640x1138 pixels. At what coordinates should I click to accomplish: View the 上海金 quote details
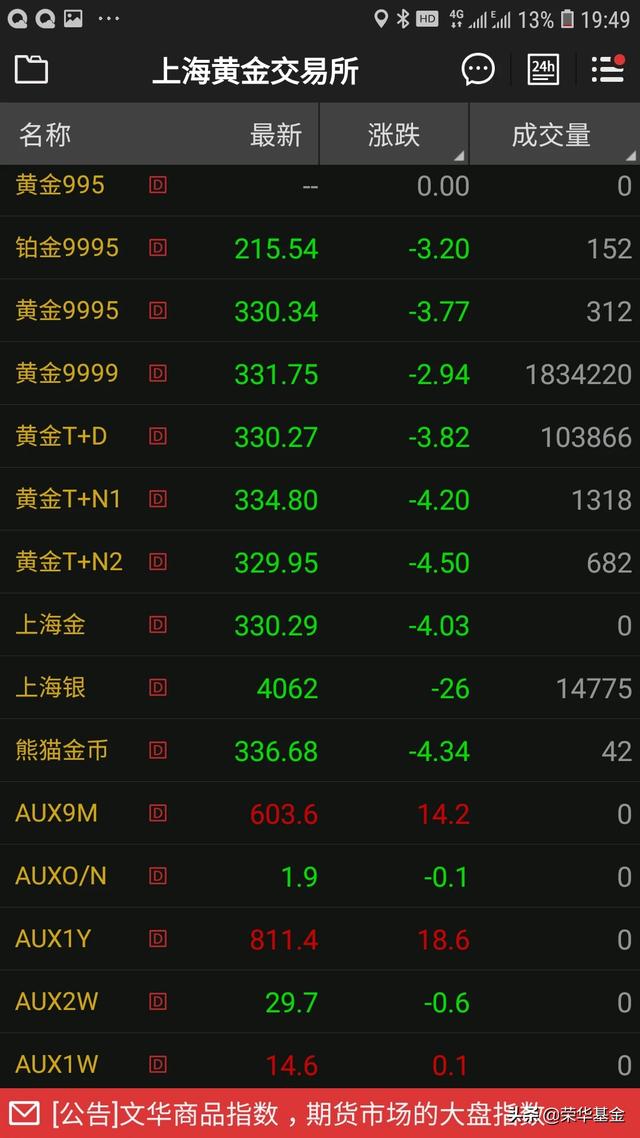[320, 625]
